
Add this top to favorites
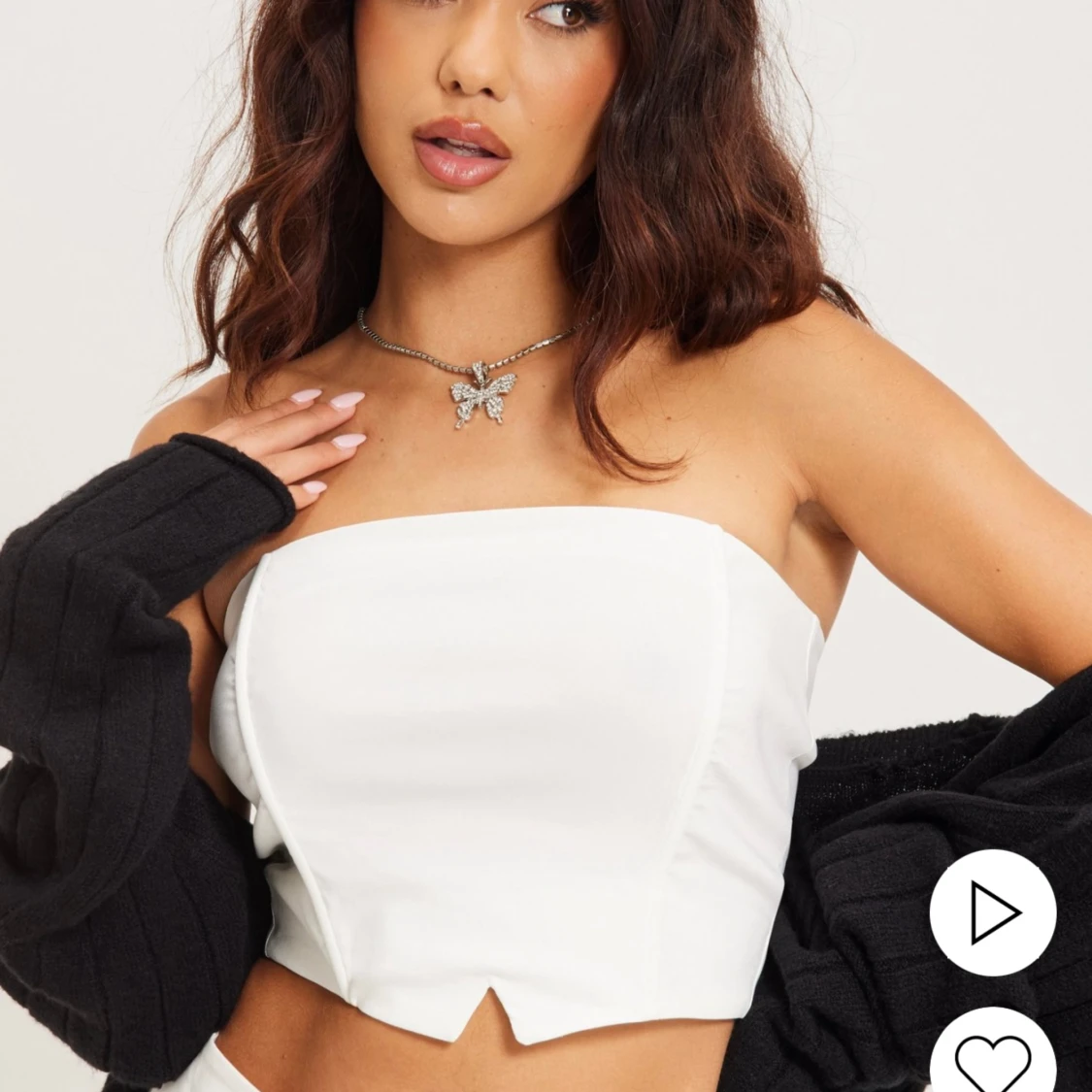click(992, 1056)
